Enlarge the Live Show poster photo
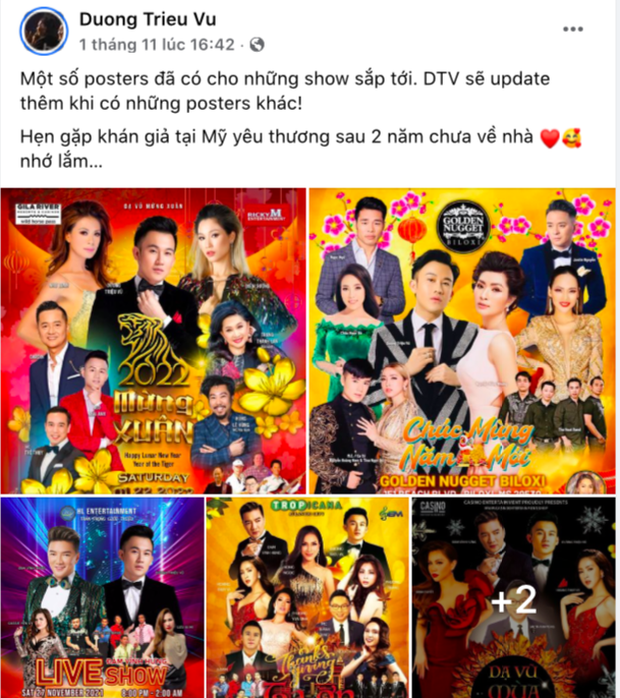This screenshot has height=698, width=620. [x=99, y=597]
